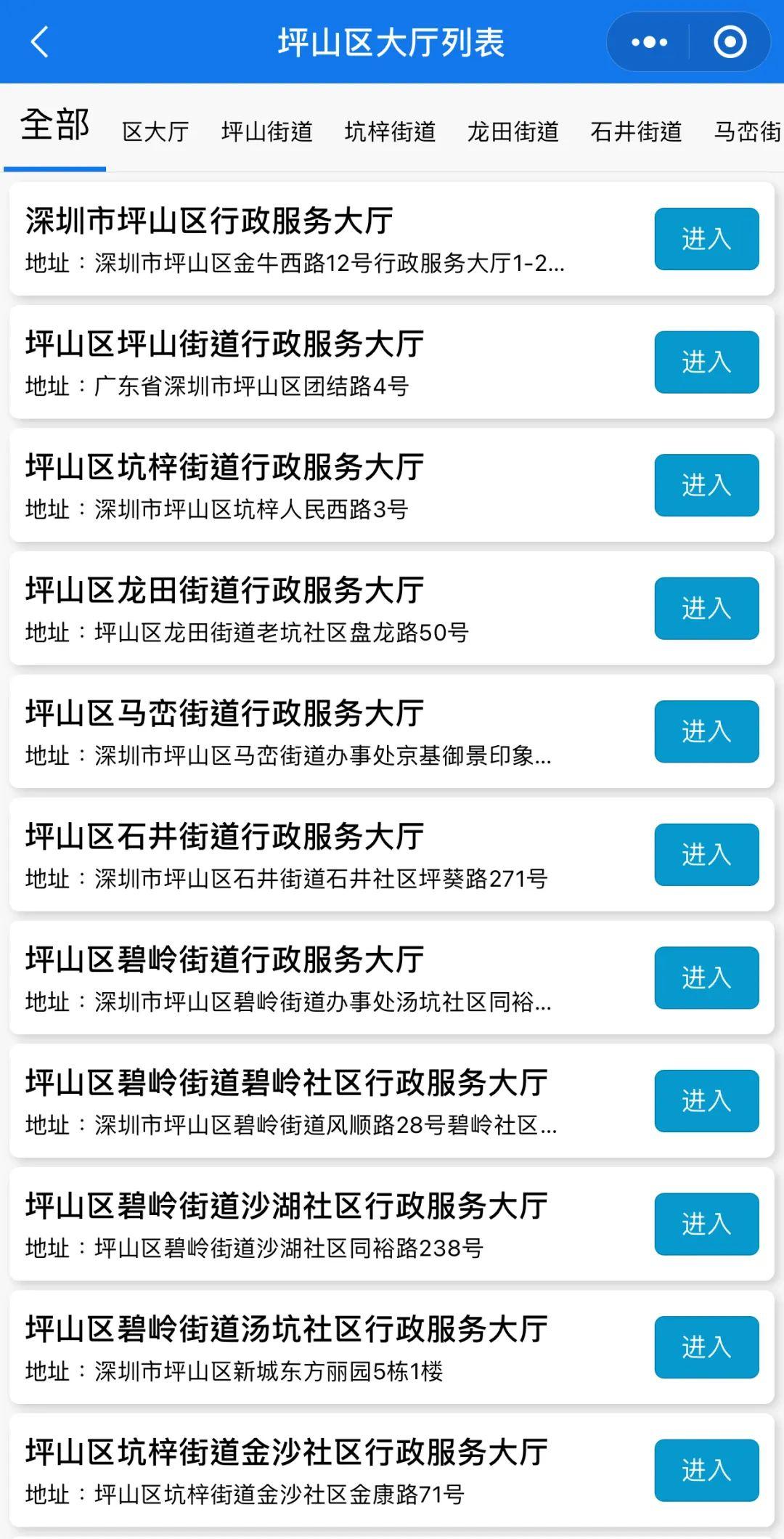
Task: Enter 坪山区马峦街道行政服务大厅
Action: point(706,731)
